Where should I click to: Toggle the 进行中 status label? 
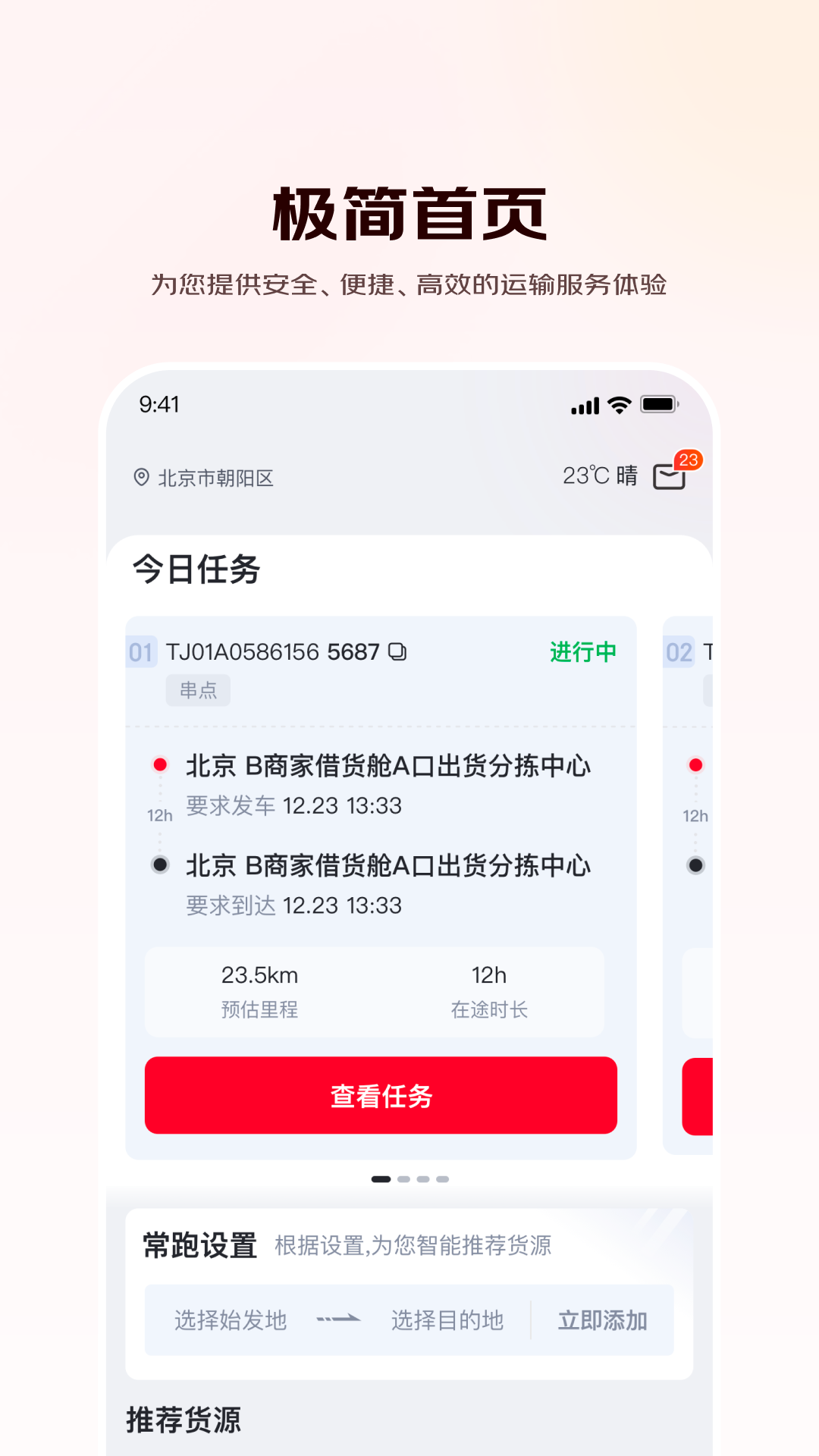pyautogui.click(x=581, y=651)
